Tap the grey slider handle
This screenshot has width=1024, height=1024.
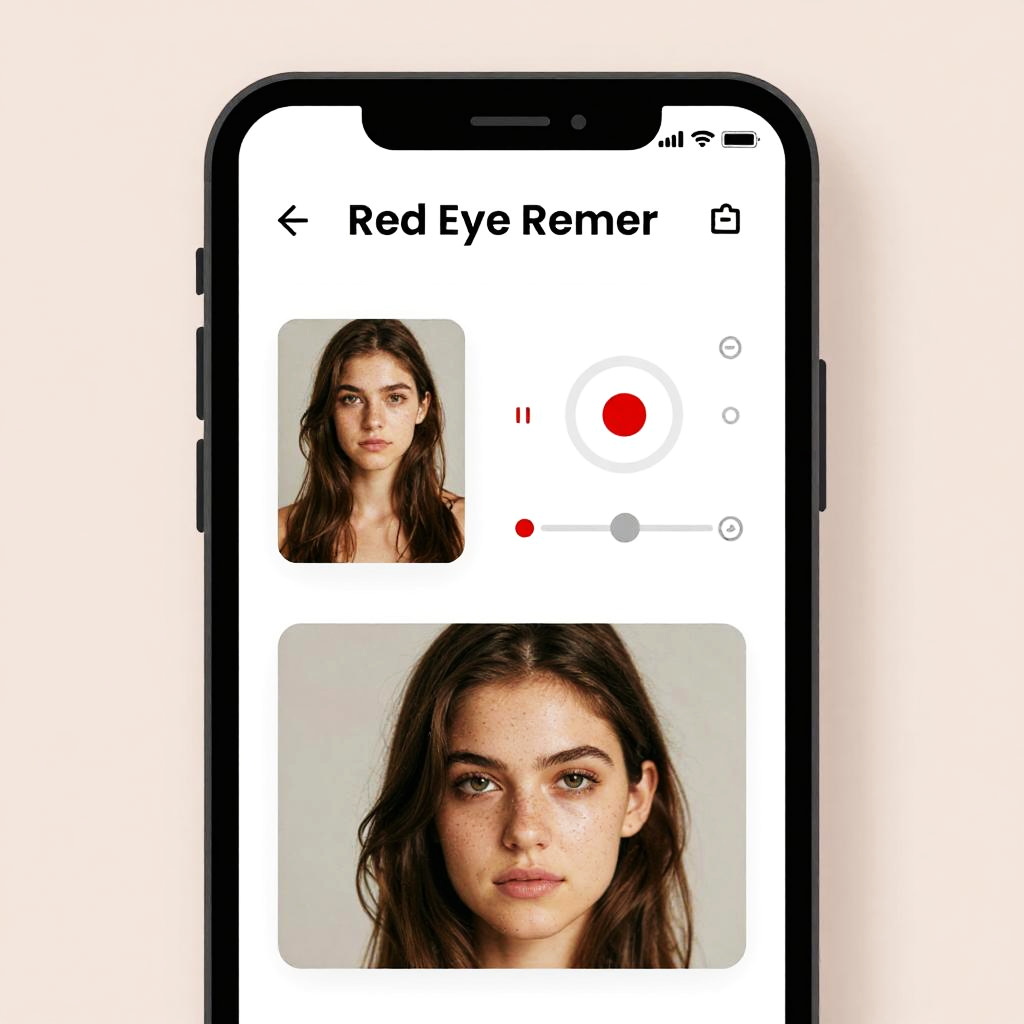[625, 528]
